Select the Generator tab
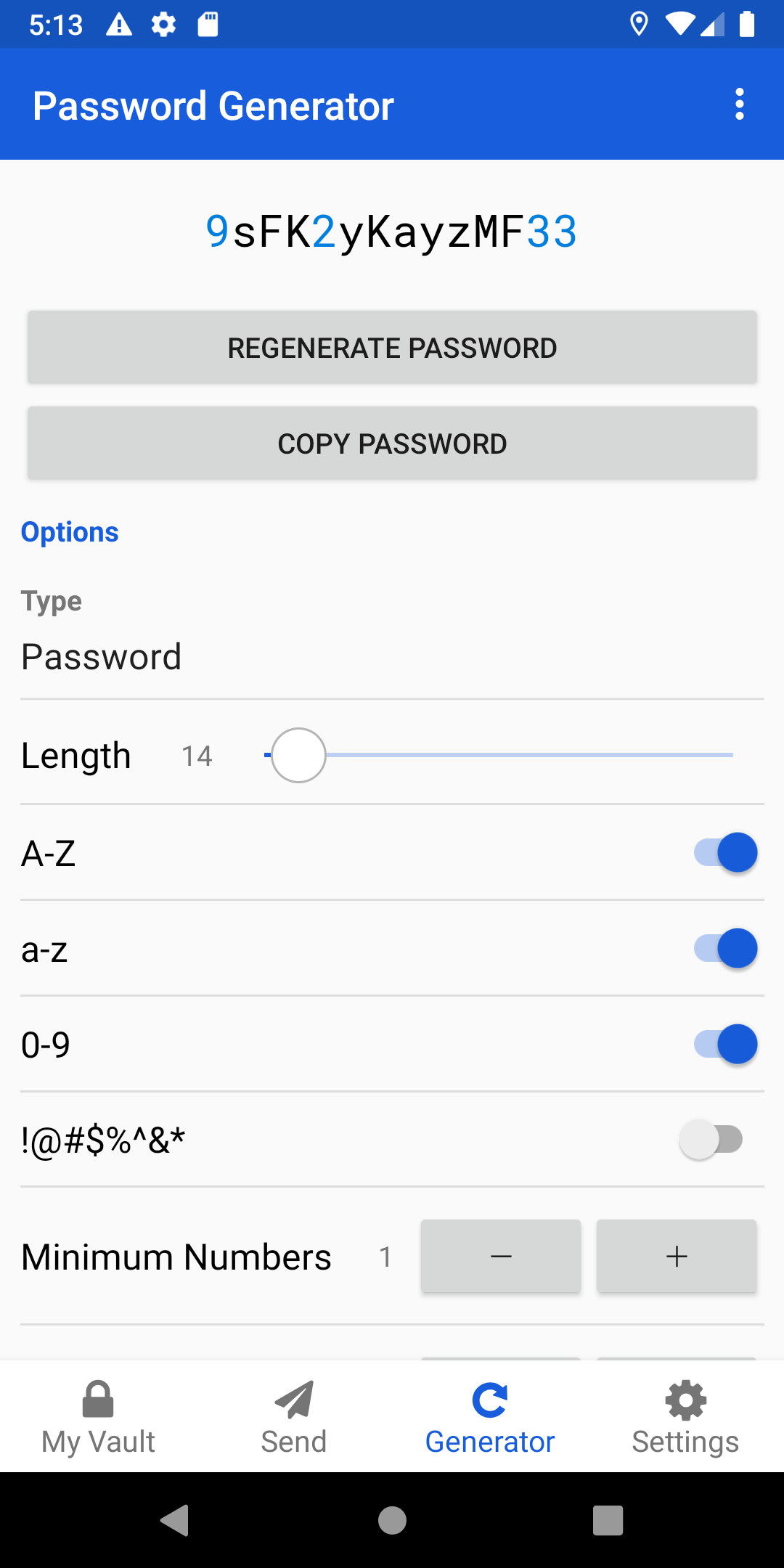This screenshot has width=784, height=1568. (x=490, y=1417)
